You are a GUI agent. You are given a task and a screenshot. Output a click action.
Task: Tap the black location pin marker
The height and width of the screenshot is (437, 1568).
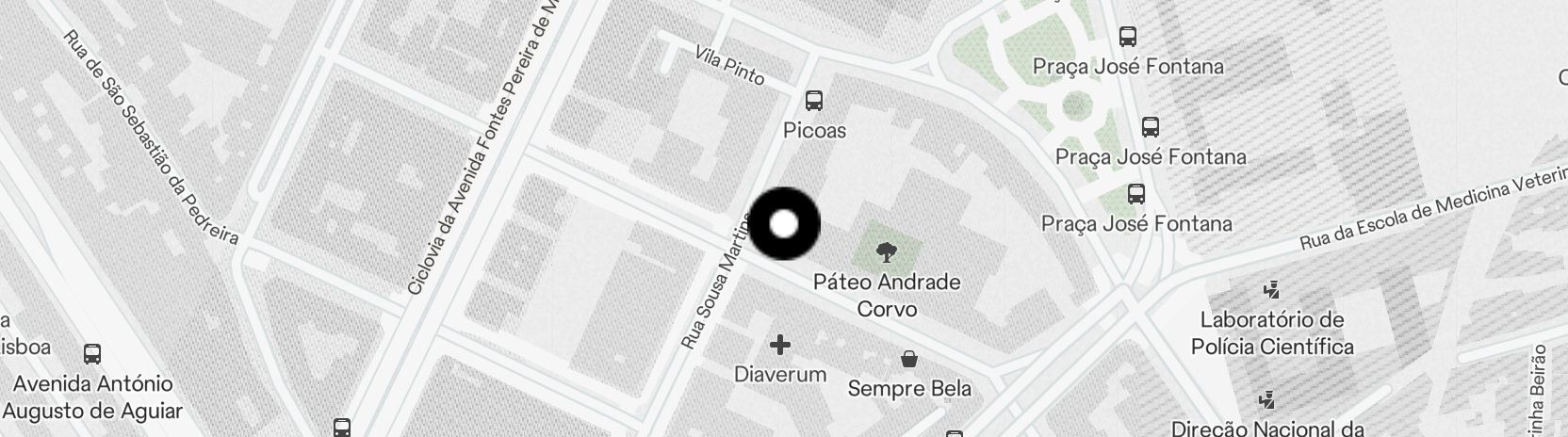[784, 224]
